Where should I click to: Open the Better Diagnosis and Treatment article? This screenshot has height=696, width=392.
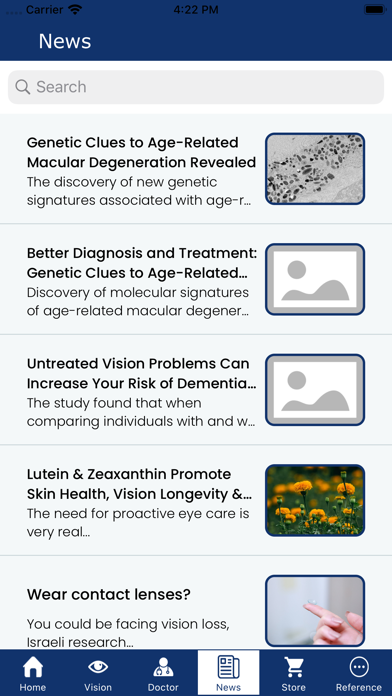[196, 279]
